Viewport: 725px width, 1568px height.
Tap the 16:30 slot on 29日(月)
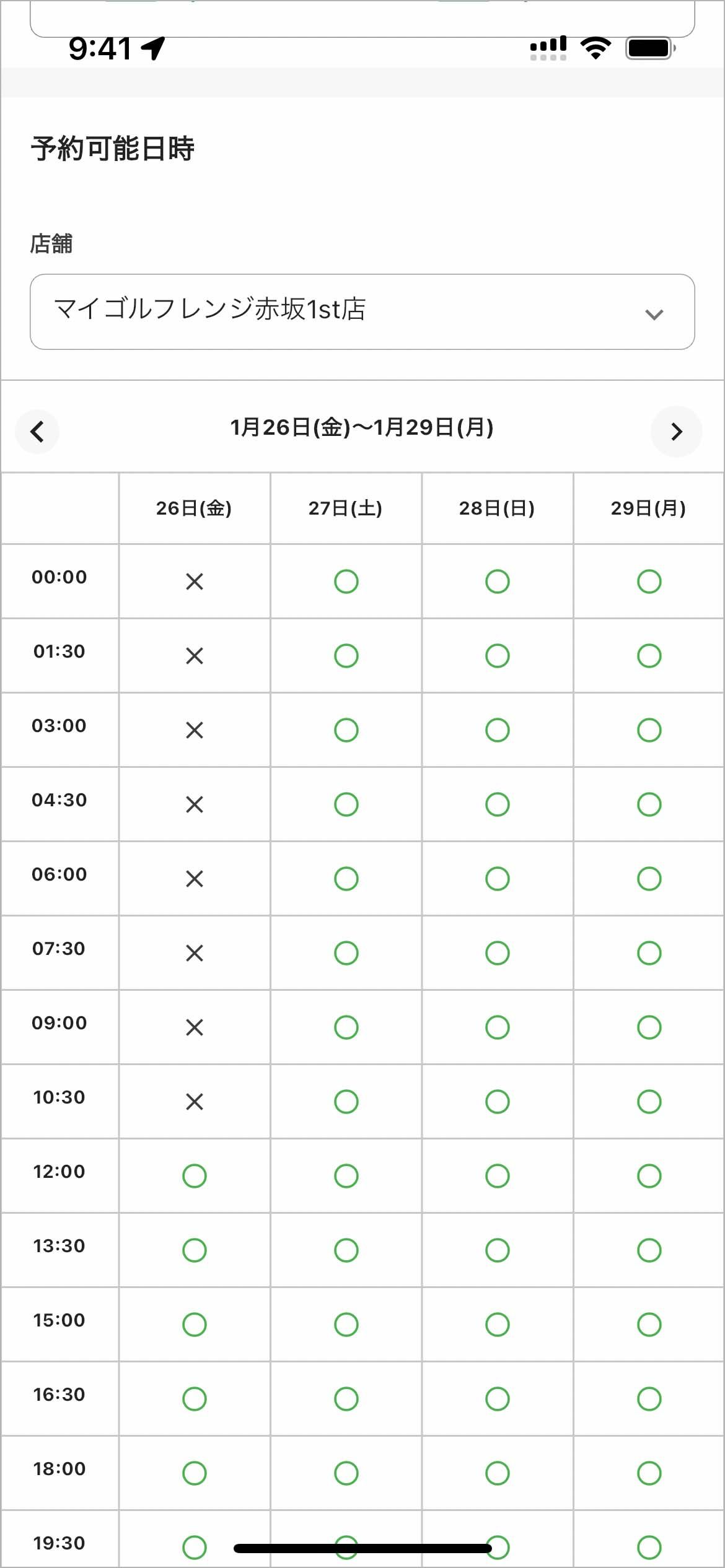[x=649, y=1399]
